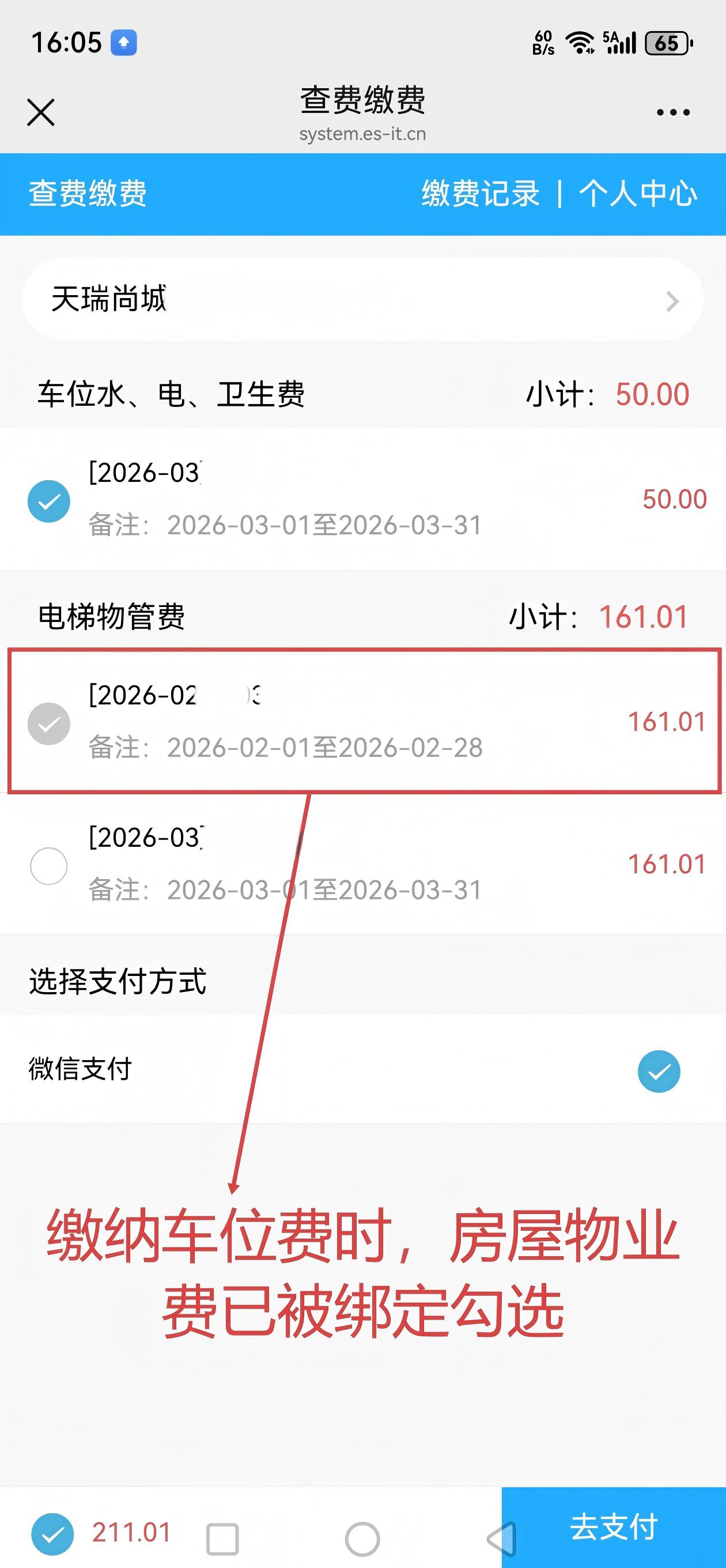Close the 查费缴费 web page
Screen dimensions: 726x1568
point(41,112)
